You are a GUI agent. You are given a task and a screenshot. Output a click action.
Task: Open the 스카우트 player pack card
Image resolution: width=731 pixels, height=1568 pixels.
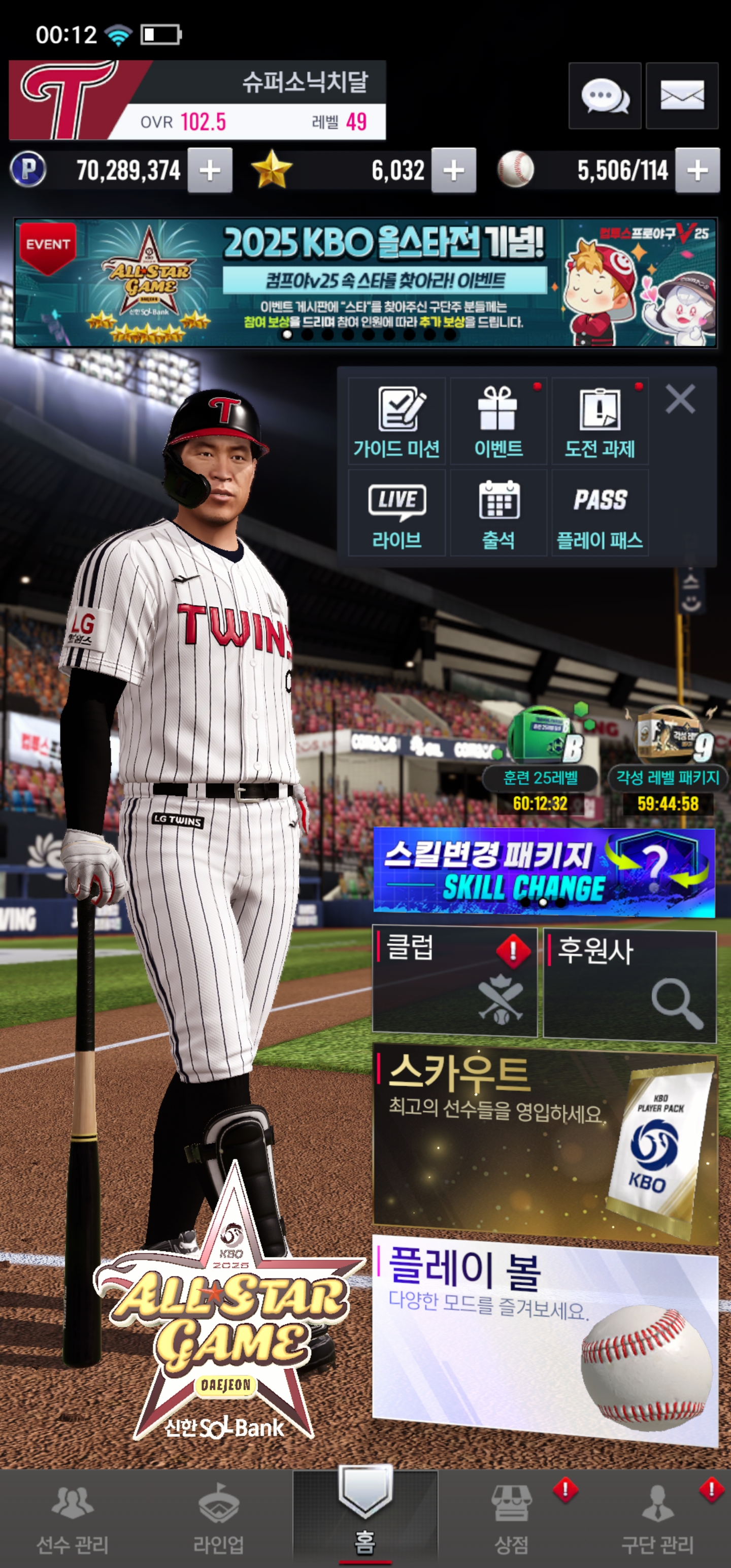[x=544, y=1143]
